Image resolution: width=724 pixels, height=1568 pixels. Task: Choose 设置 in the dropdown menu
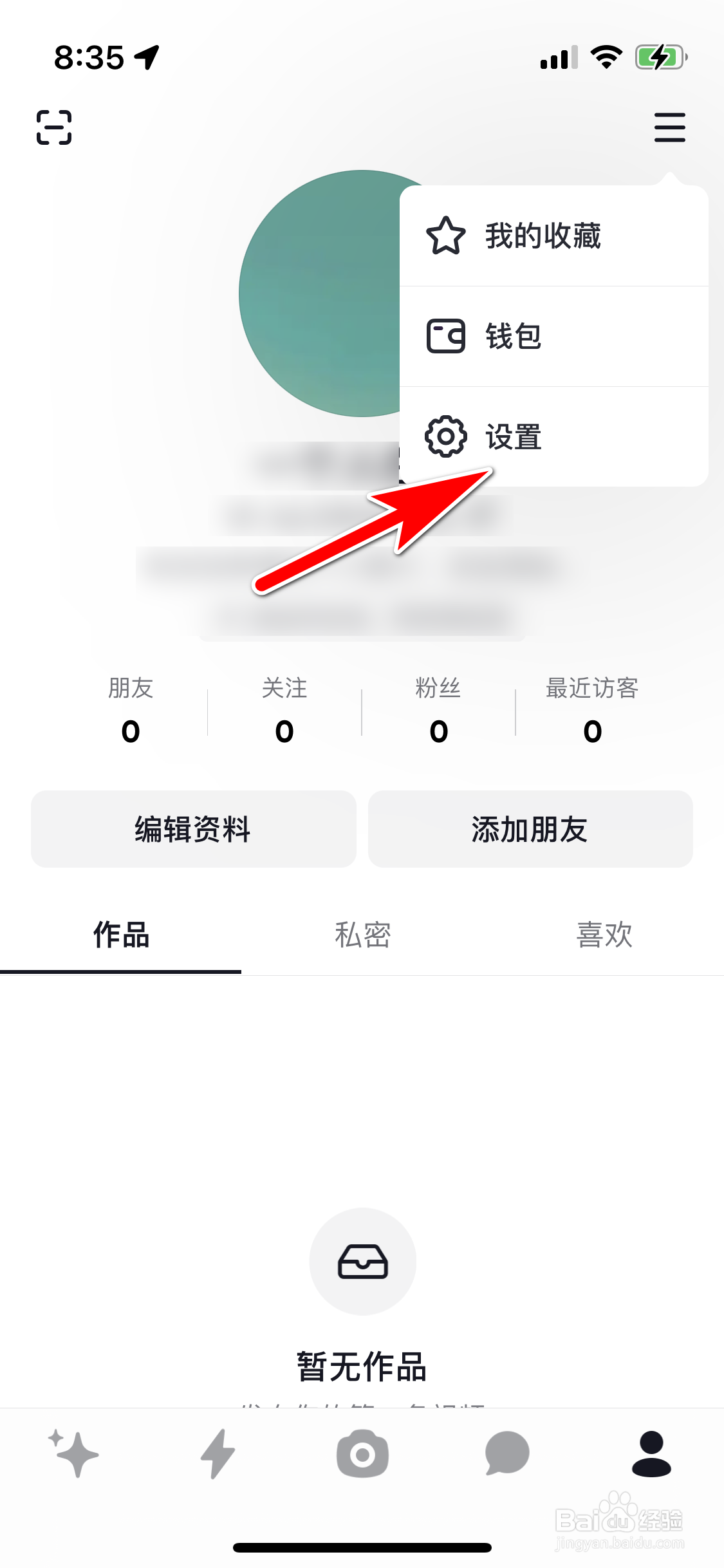pyautogui.click(x=512, y=438)
